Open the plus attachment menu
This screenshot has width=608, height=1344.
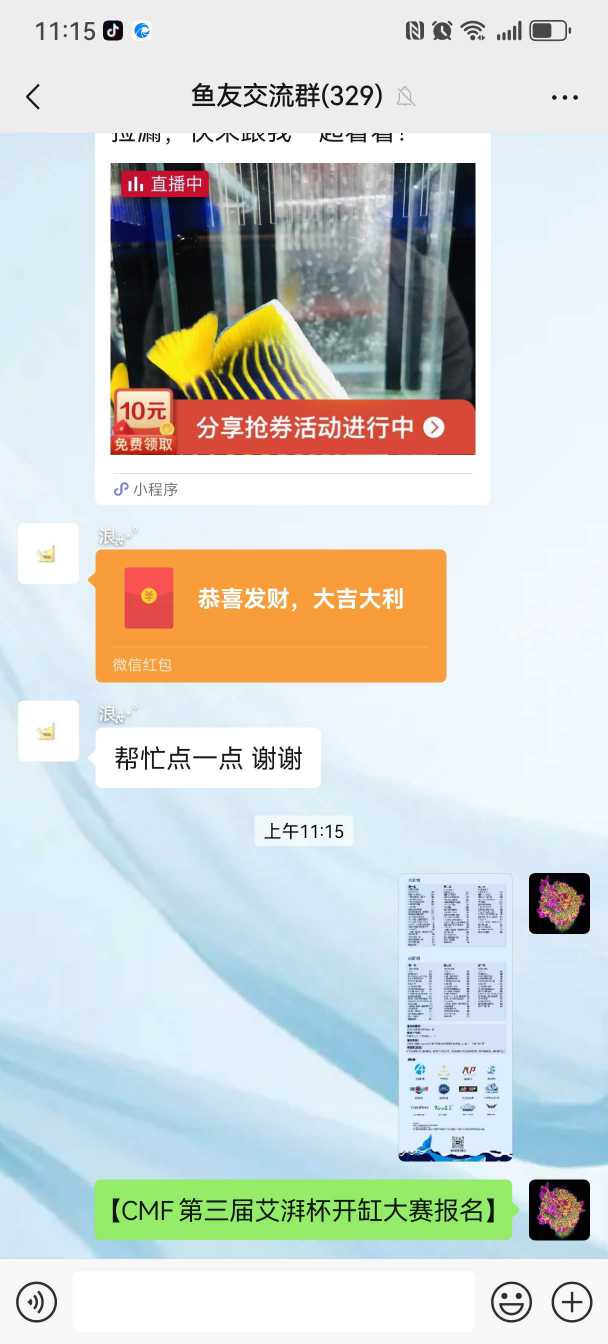pos(572,1302)
